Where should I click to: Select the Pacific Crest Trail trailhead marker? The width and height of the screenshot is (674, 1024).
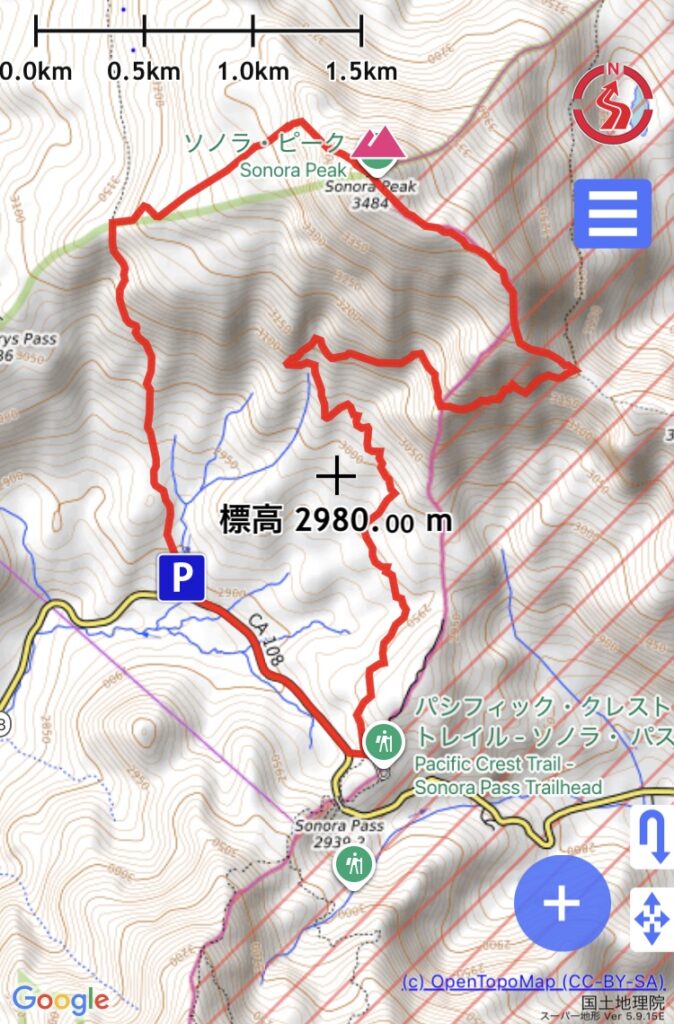[382, 744]
